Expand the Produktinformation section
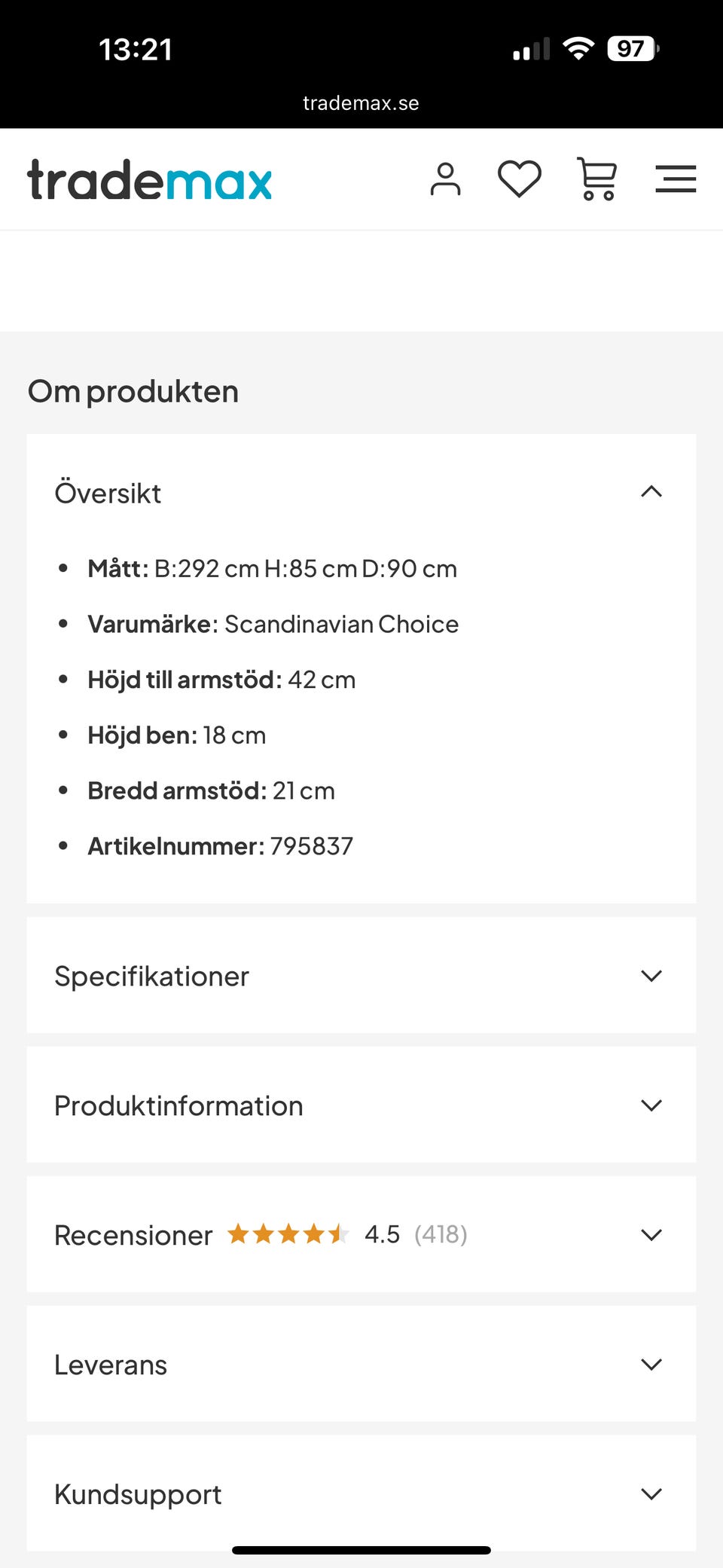This screenshot has width=723, height=1568. (x=651, y=1105)
